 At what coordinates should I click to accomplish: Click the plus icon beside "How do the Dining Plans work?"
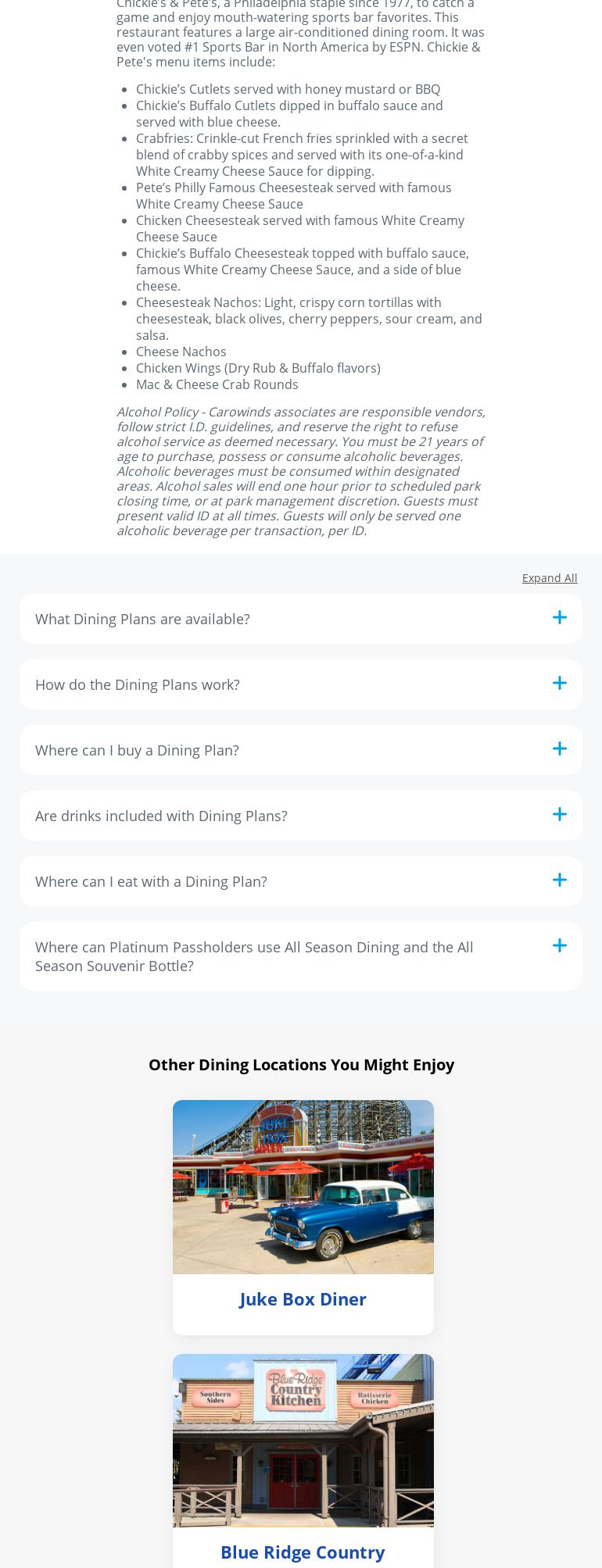(x=560, y=683)
